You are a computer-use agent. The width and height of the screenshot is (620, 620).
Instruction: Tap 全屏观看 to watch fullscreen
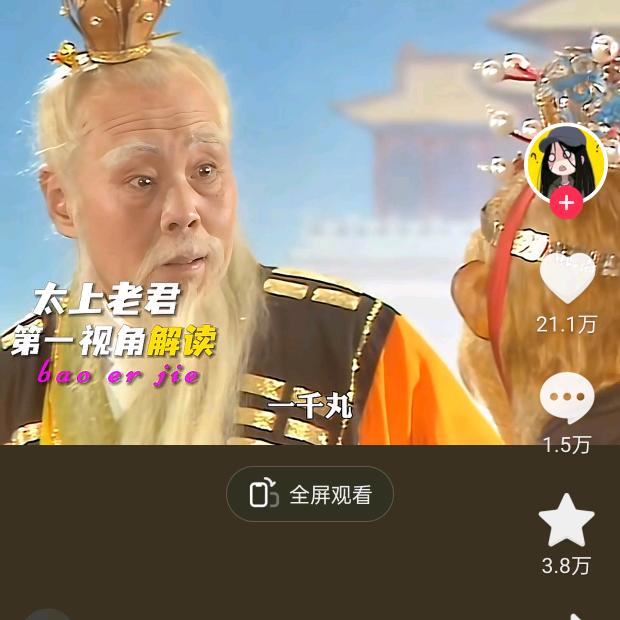(x=310, y=494)
